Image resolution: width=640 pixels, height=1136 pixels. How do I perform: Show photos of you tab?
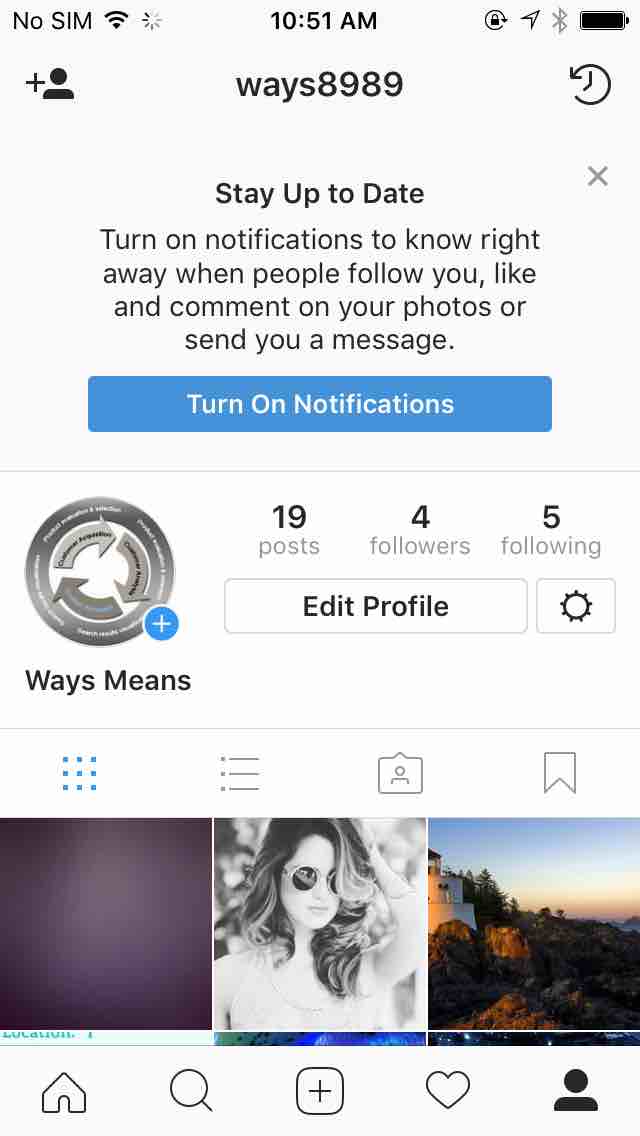pyautogui.click(x=400, y=774)
